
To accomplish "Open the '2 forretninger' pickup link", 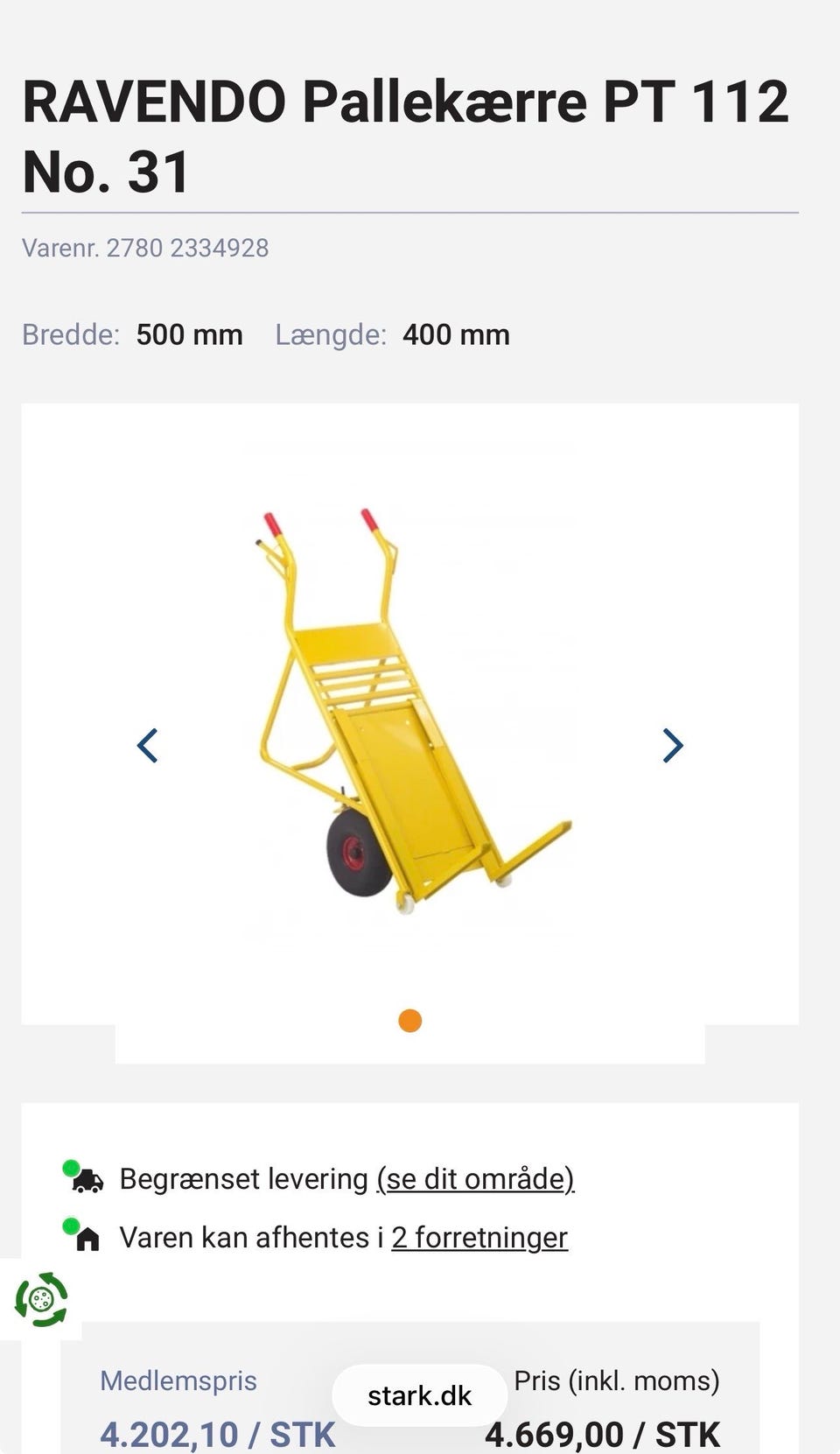I will coord(479,1238).
